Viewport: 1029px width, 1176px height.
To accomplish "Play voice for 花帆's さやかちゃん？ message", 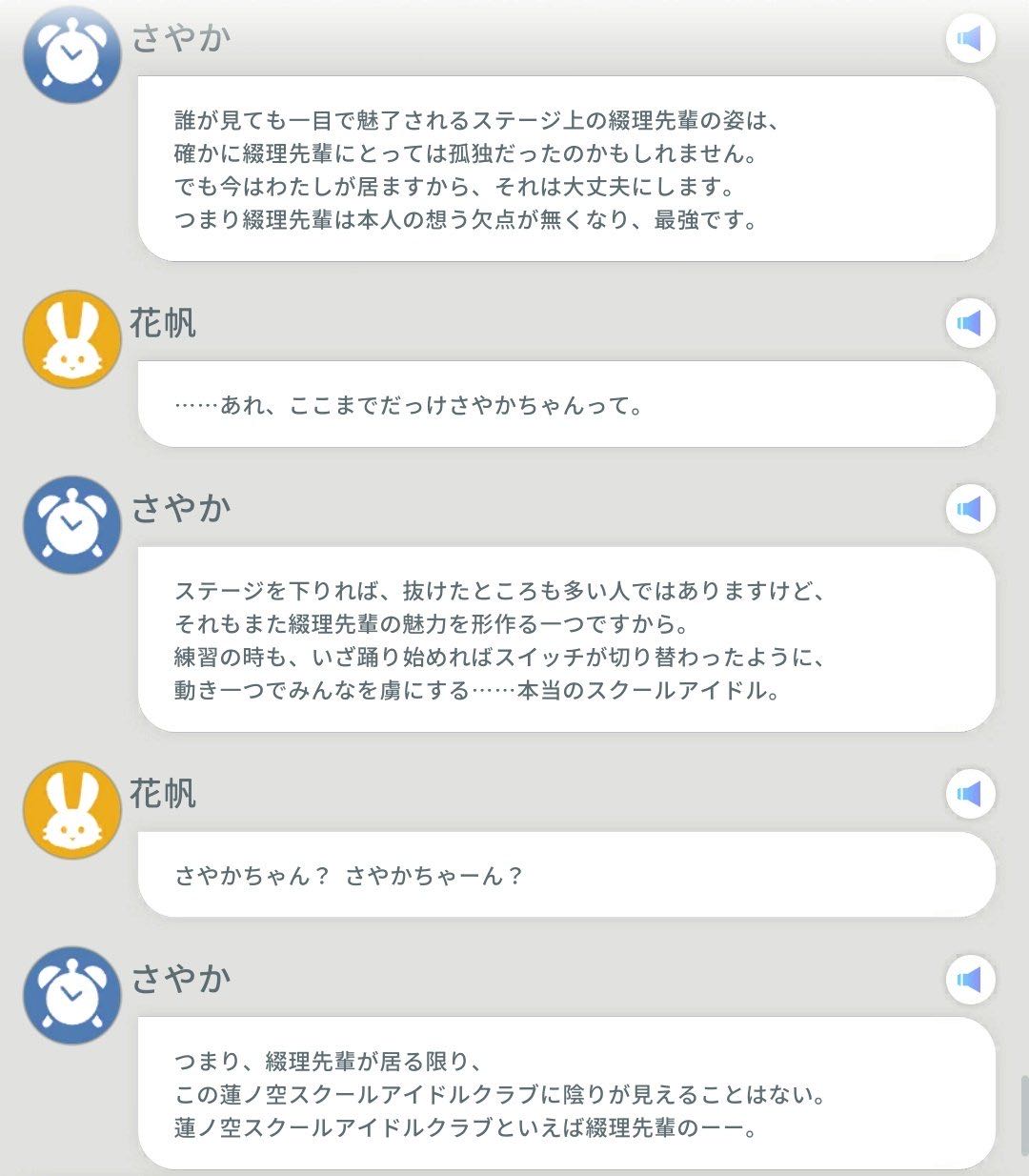I will (x=970, y=794).
